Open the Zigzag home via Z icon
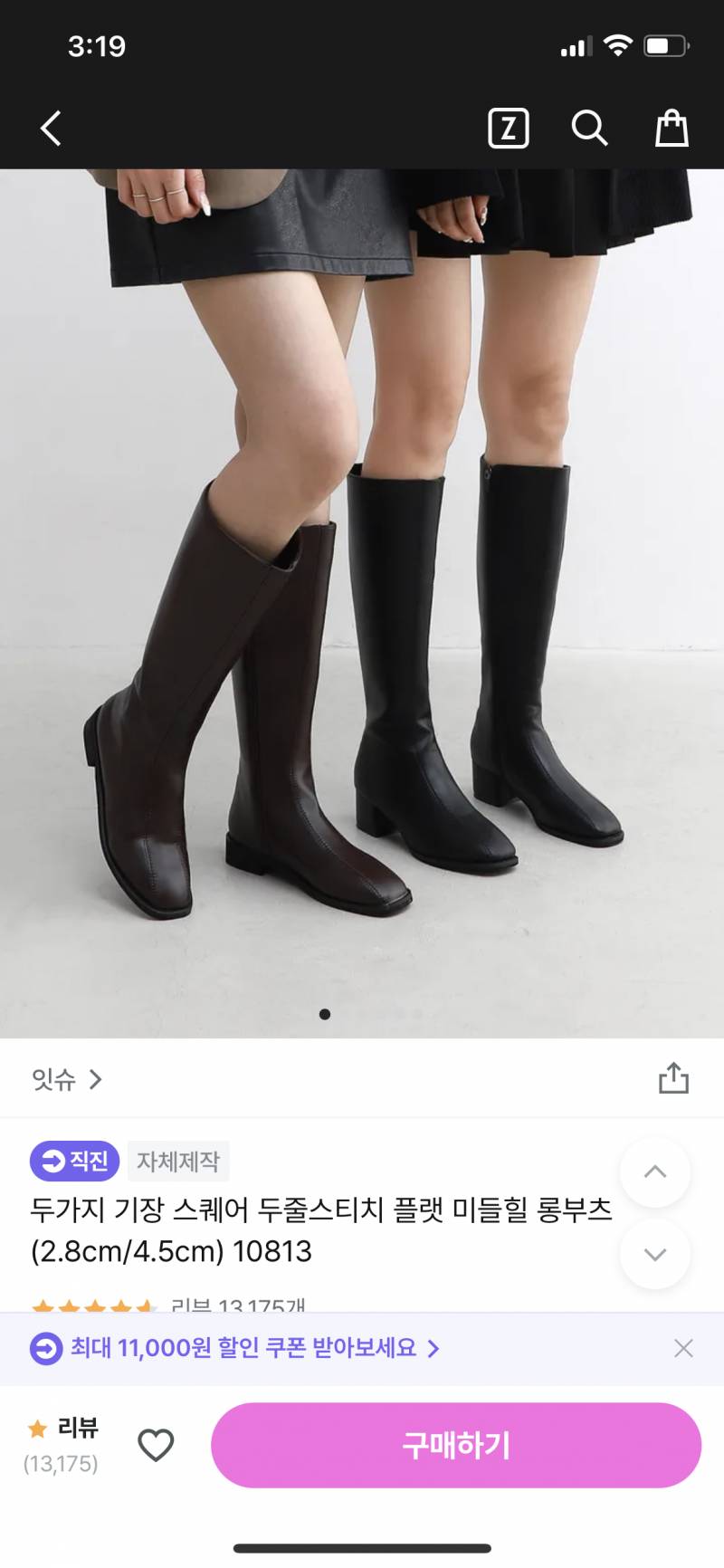The height and width of the screenshot is (1568, 724). pyautogui.click(x=509, y=128)
